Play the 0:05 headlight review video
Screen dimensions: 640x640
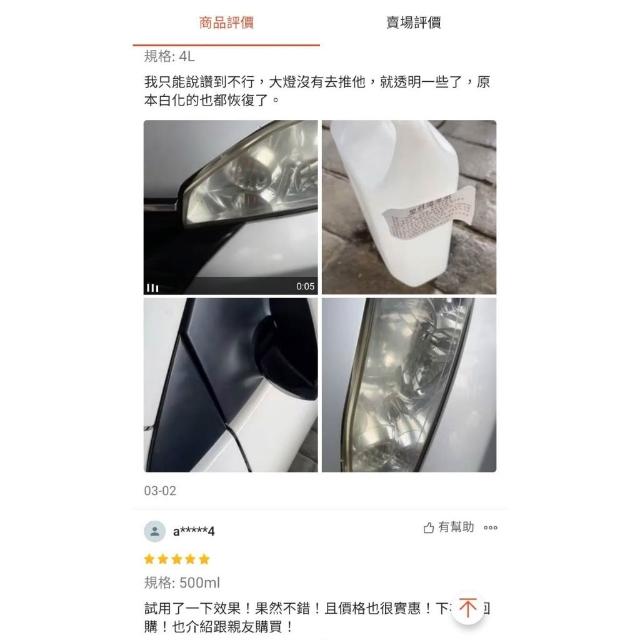tap(231, 207)
